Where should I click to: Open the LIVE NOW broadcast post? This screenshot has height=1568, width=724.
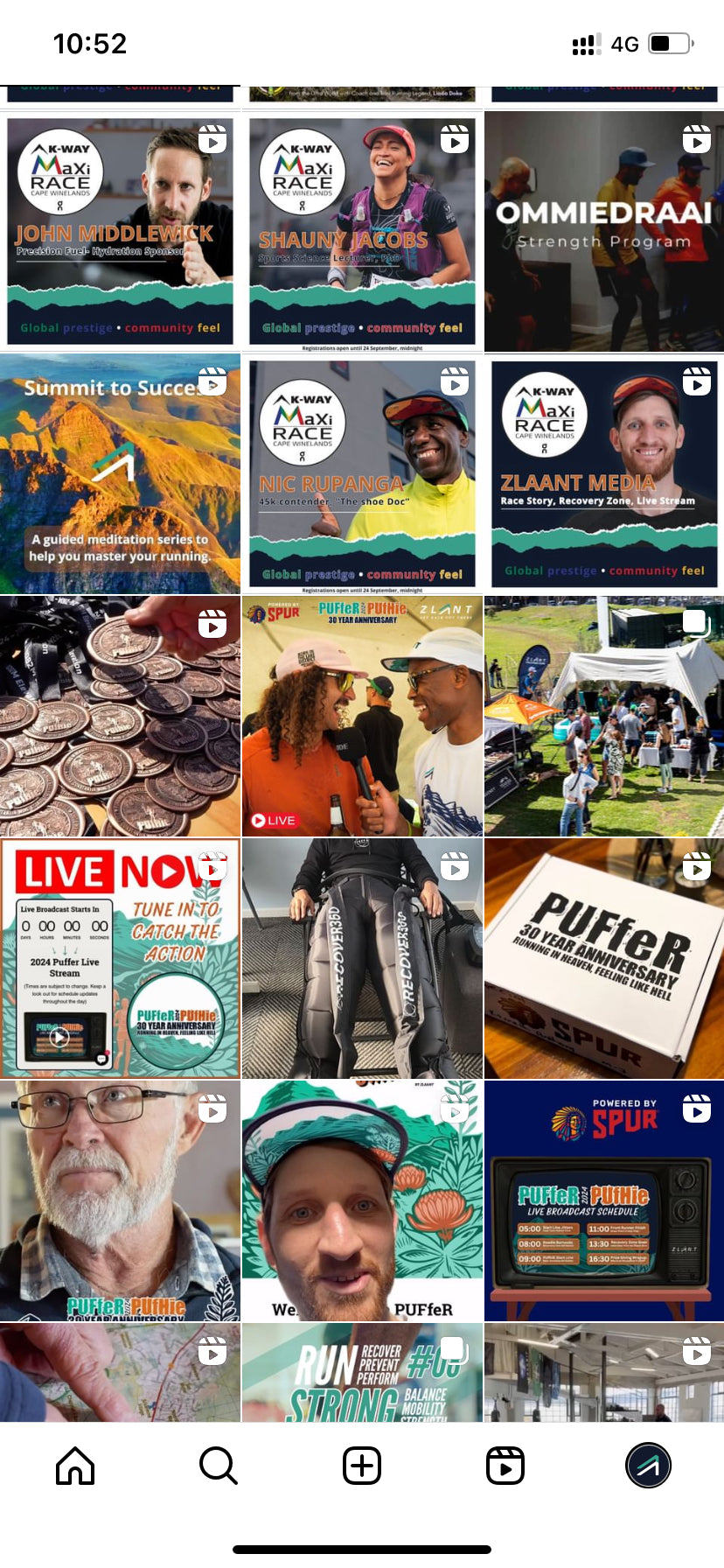(120, 959)
